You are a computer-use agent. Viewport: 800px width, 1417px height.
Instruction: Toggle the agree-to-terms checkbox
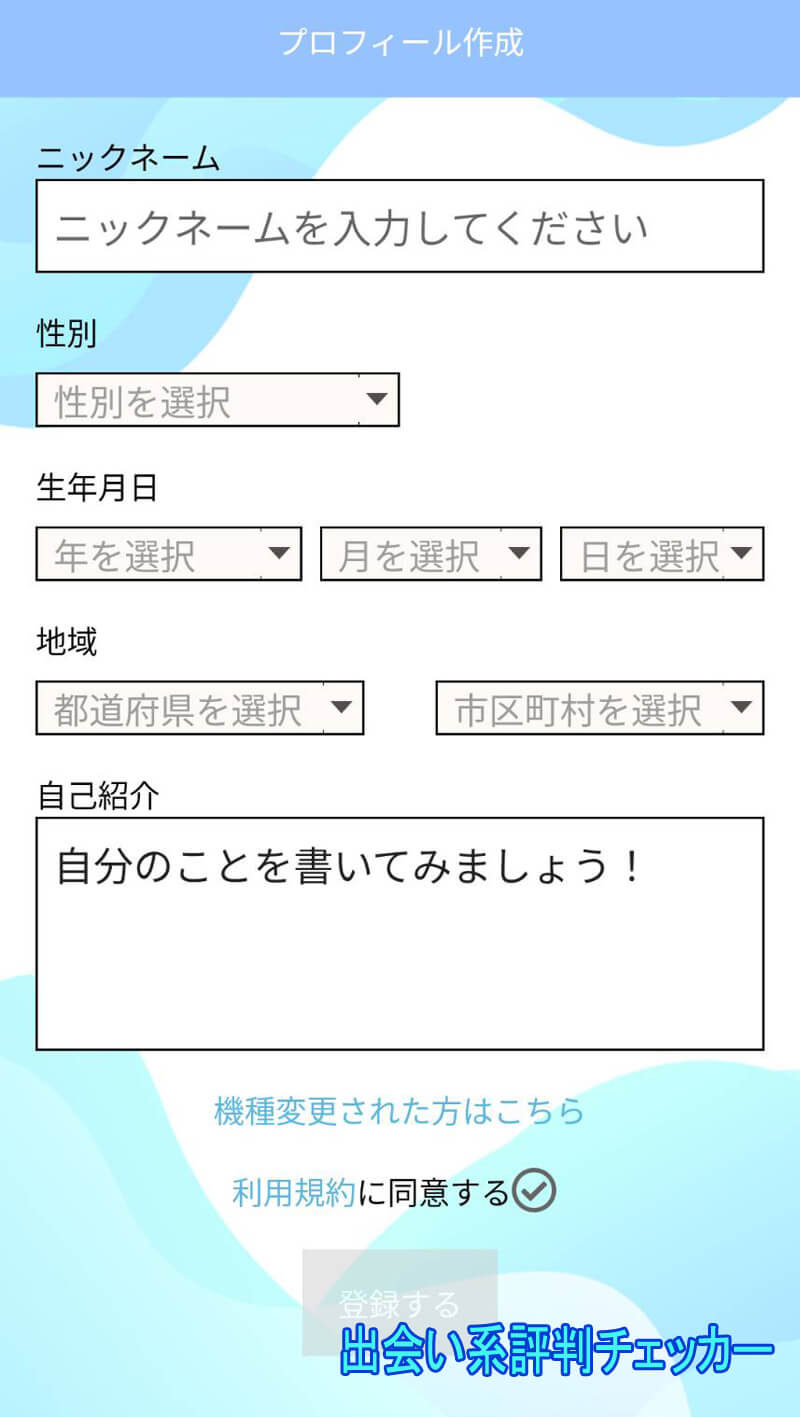[534, 1191]
